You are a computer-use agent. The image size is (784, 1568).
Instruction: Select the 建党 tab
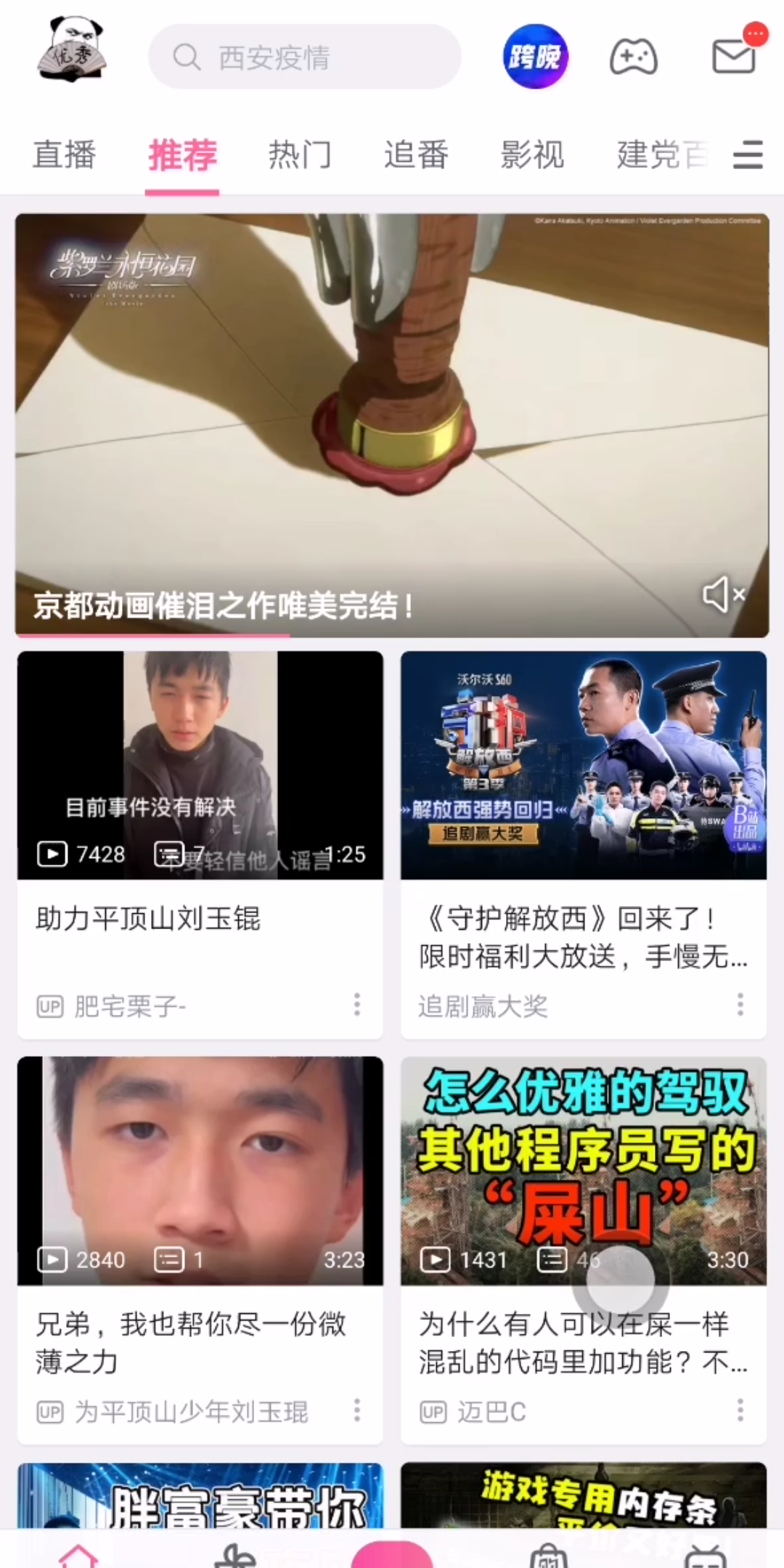pyautogui.click(x=661, y=155)
